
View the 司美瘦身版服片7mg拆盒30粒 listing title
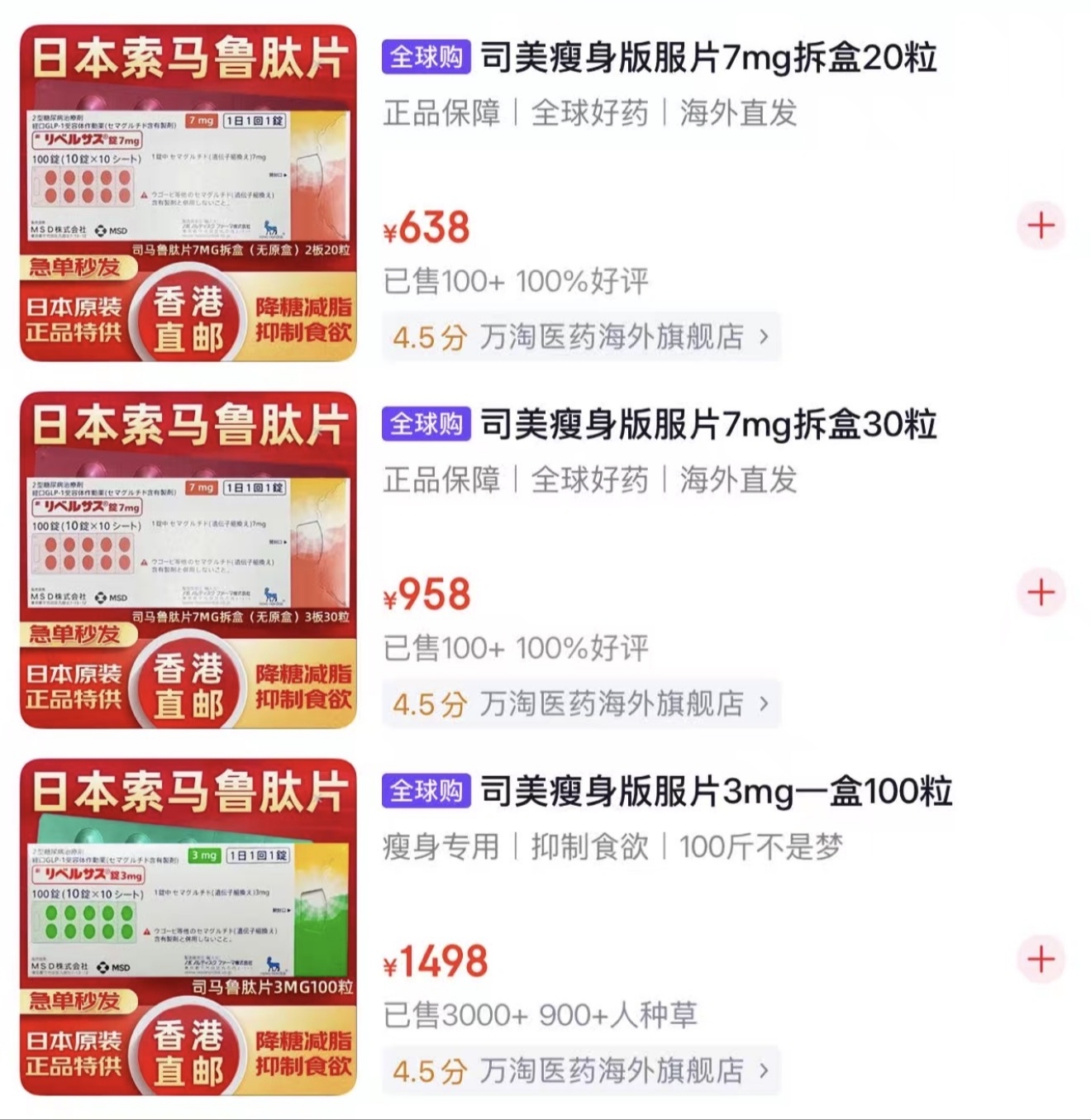[707, 425]
